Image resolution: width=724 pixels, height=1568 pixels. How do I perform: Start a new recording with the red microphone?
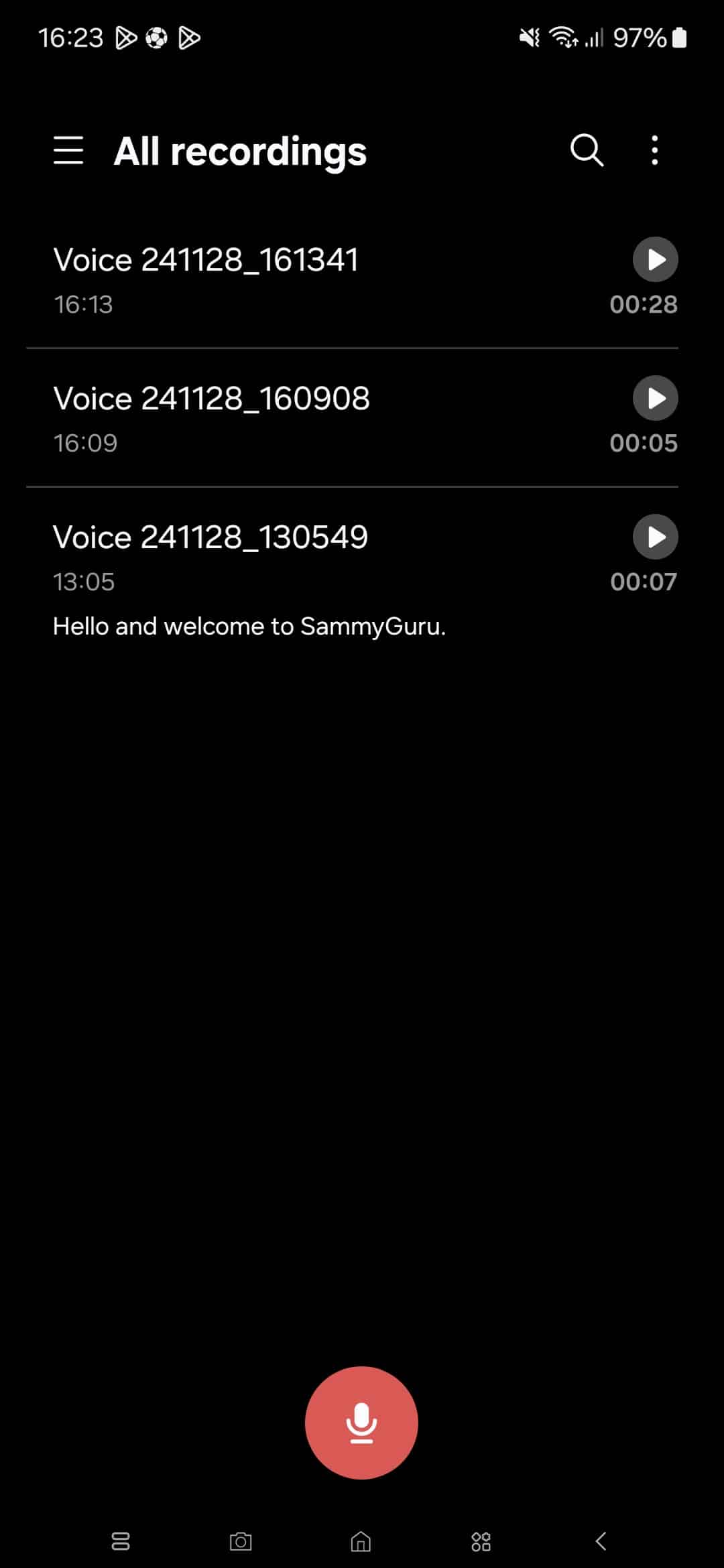[x=361, y=1423]
